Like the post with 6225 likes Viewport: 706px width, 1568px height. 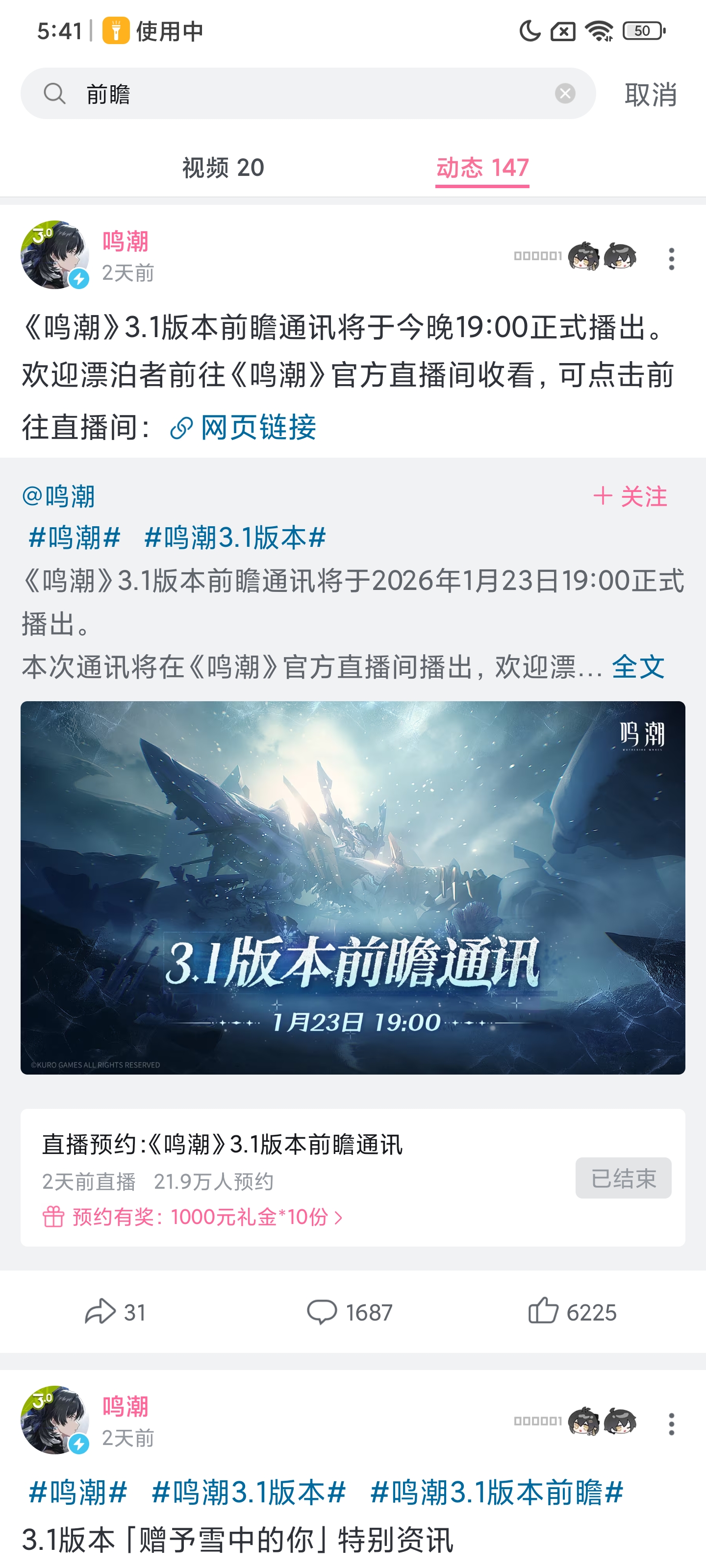pos(572,1312)
